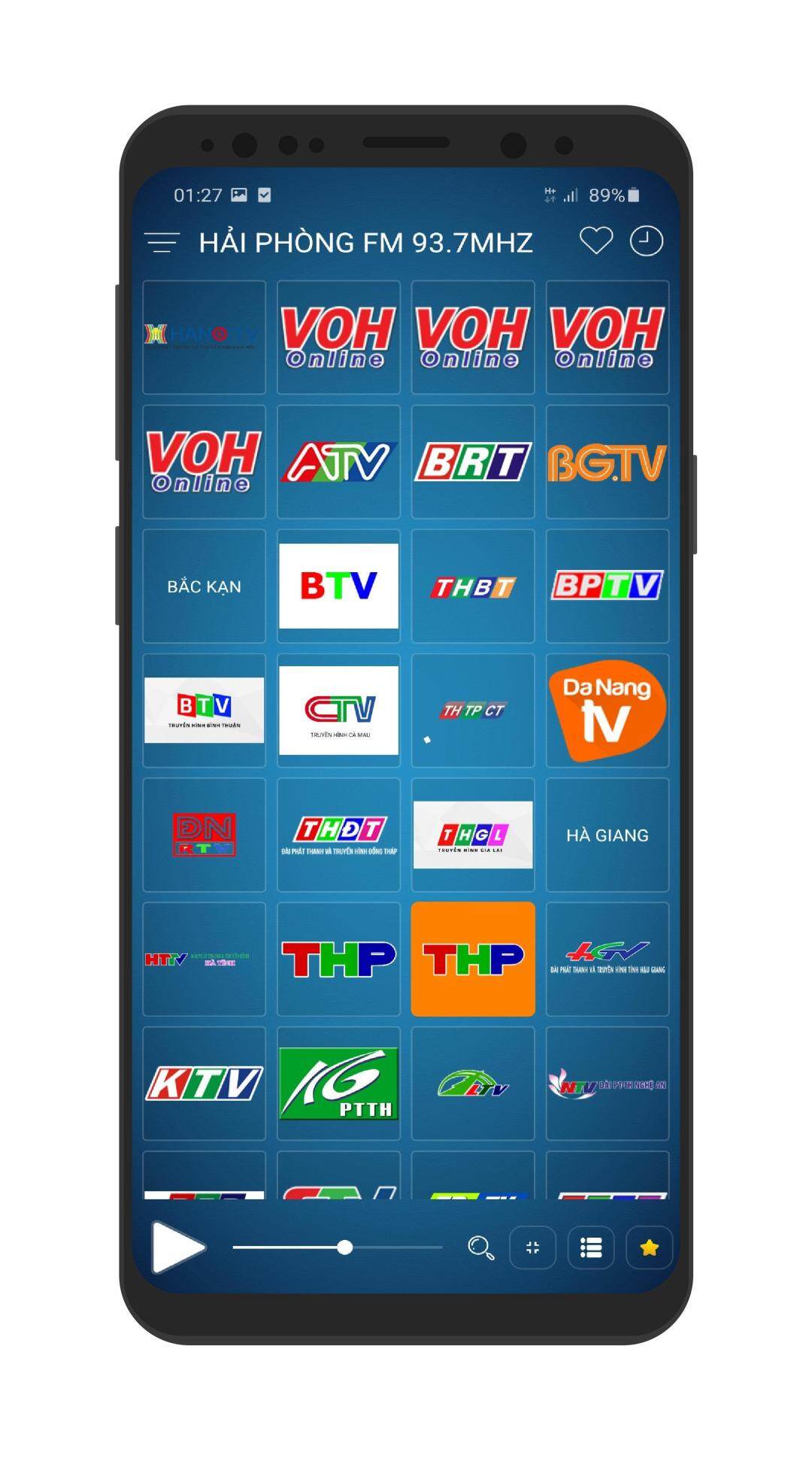The height and width of the screenshot is (1461, 812).
Task: Open the BPTV channel tile
Action: tap(607, 587)
